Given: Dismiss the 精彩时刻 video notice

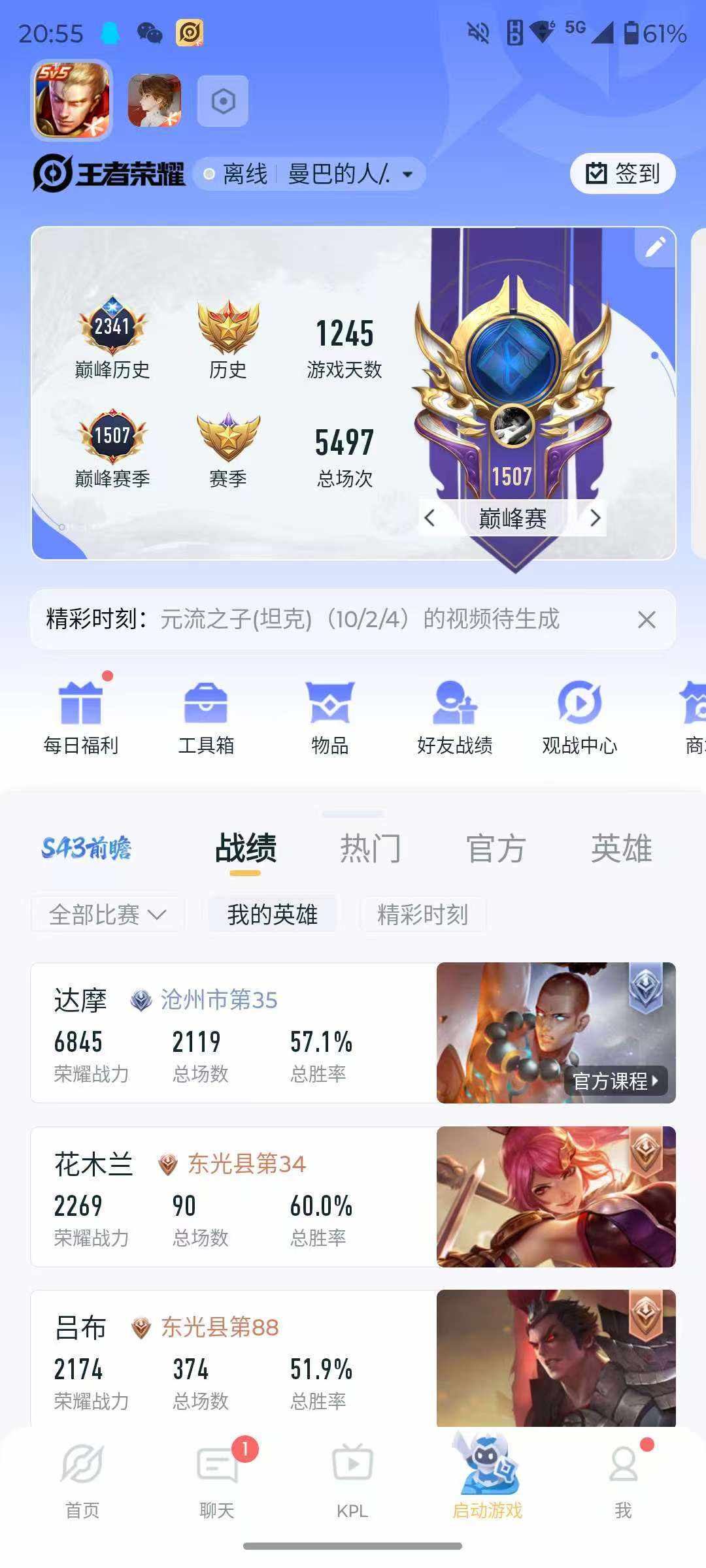Looking at the screenshot, I should coord(647,620).
